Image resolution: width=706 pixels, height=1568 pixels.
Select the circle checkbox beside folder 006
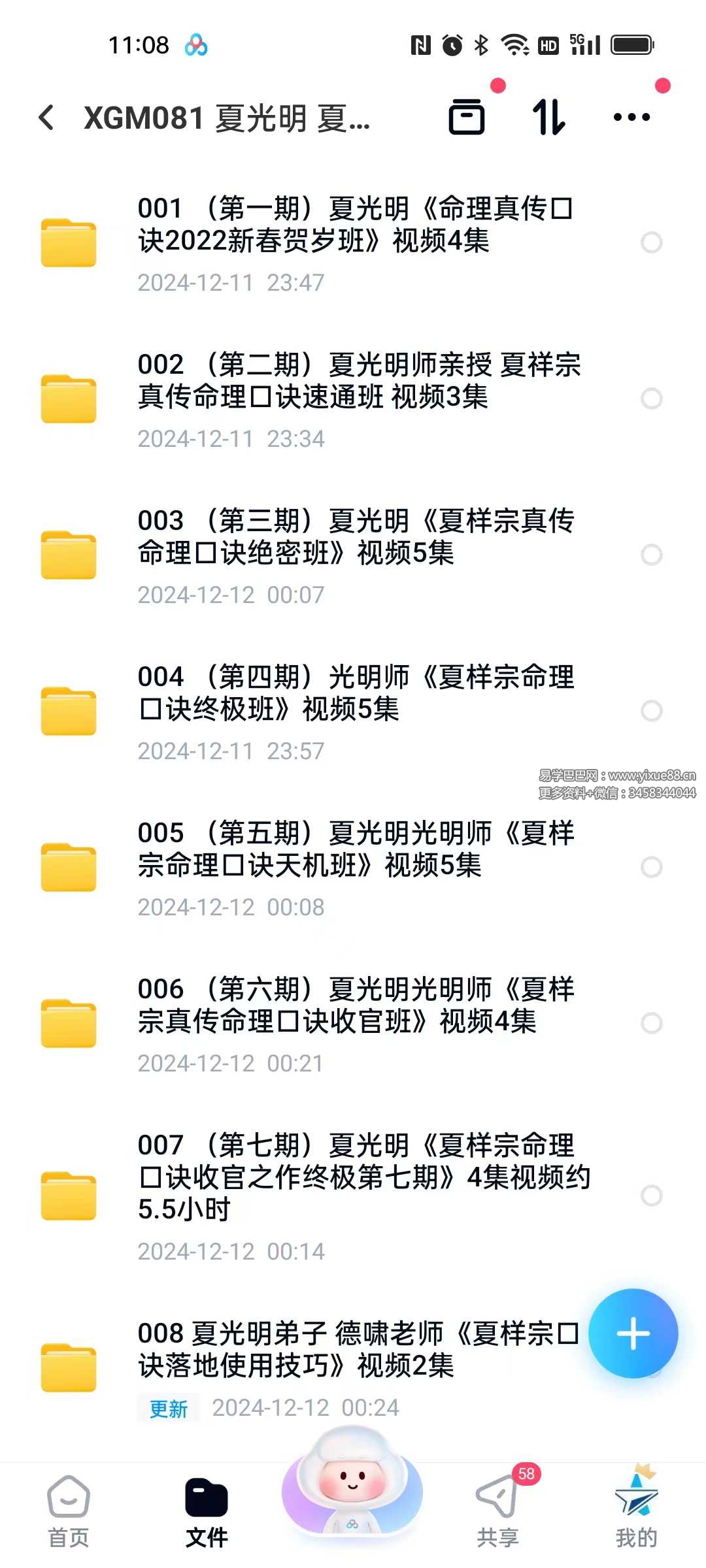pyautogui.click(x=652, y=1022)
